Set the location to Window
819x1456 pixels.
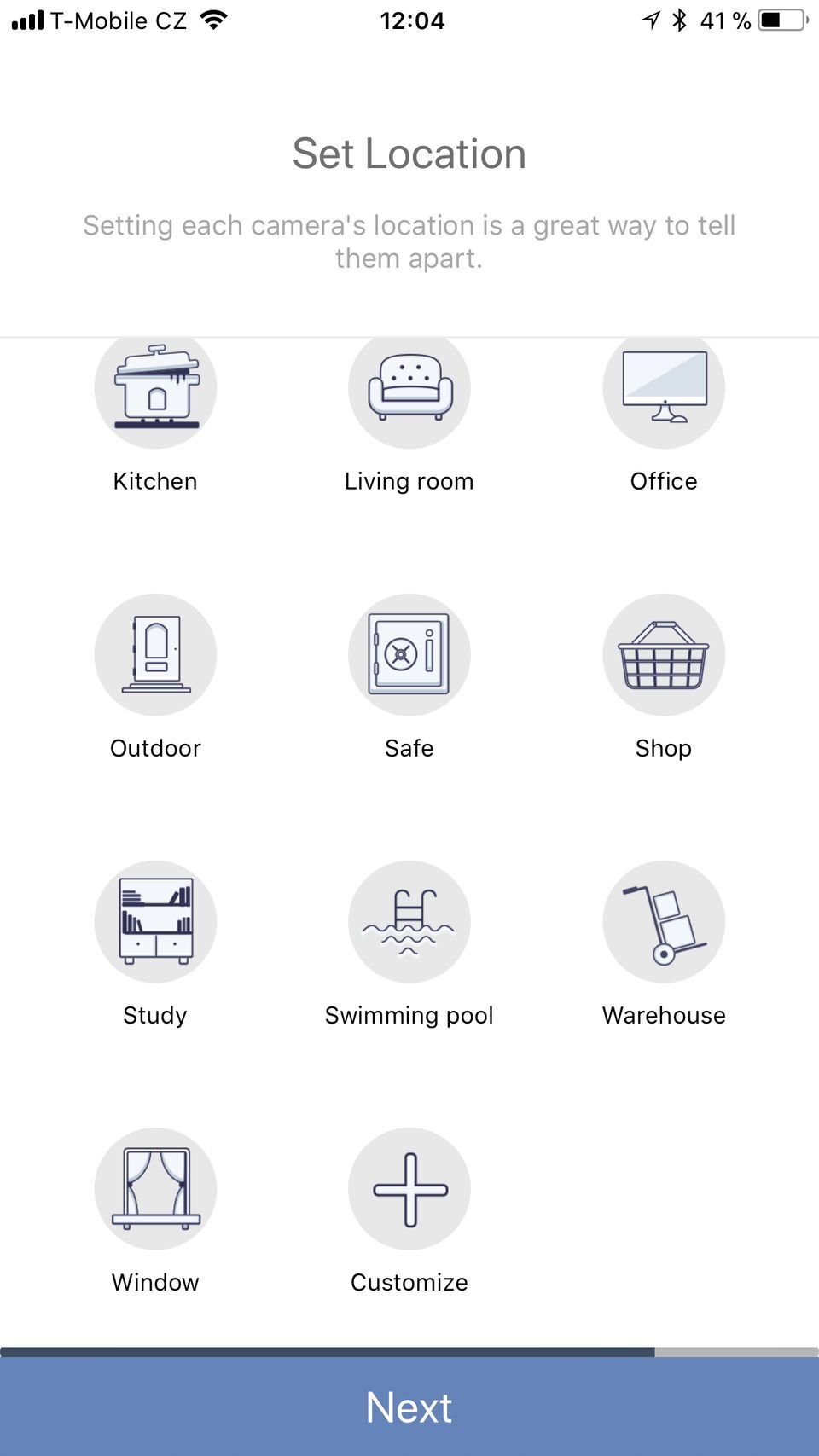coord(155,1189)
